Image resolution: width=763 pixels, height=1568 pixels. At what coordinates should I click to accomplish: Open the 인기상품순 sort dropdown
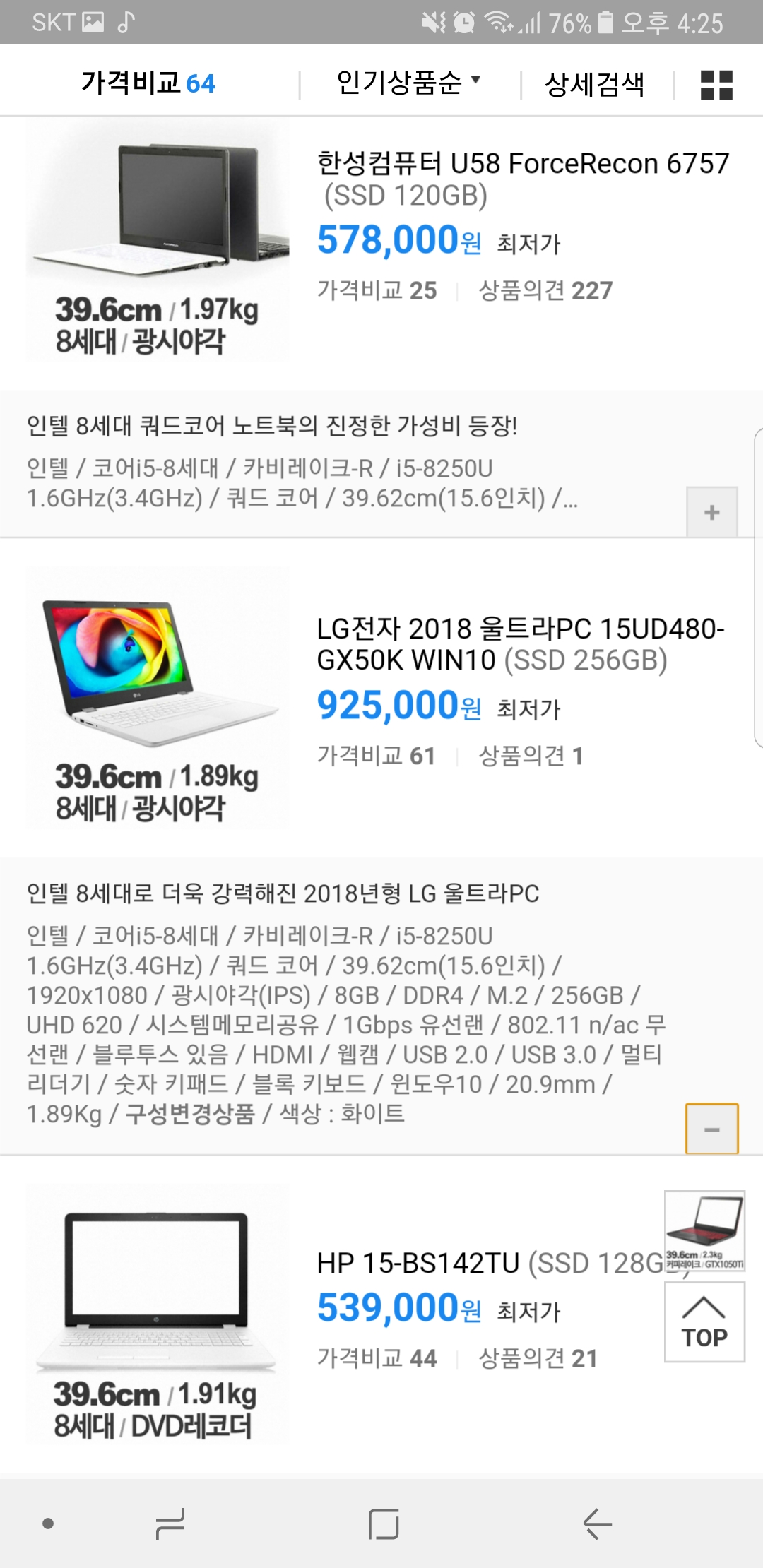point(408,83)
